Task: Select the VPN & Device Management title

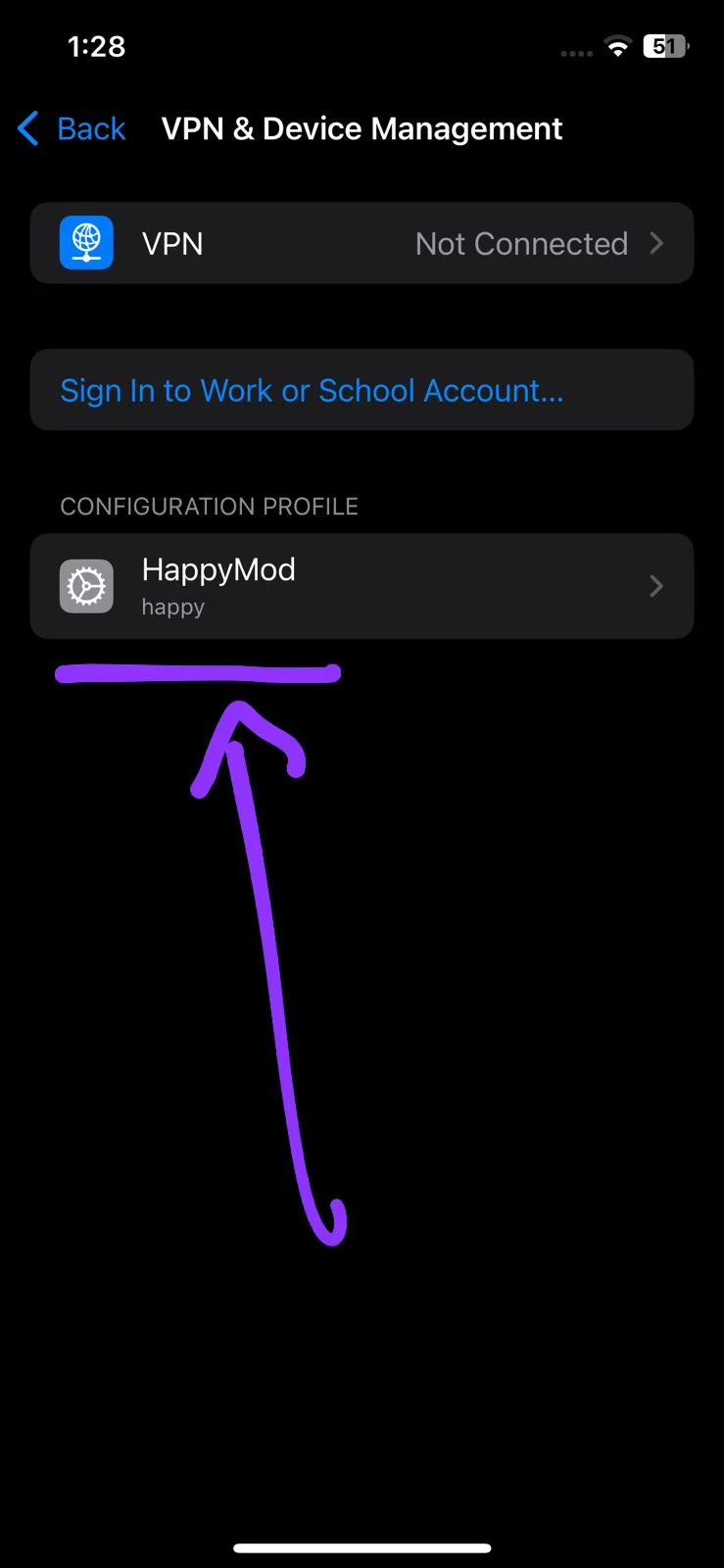Action: 362,128
